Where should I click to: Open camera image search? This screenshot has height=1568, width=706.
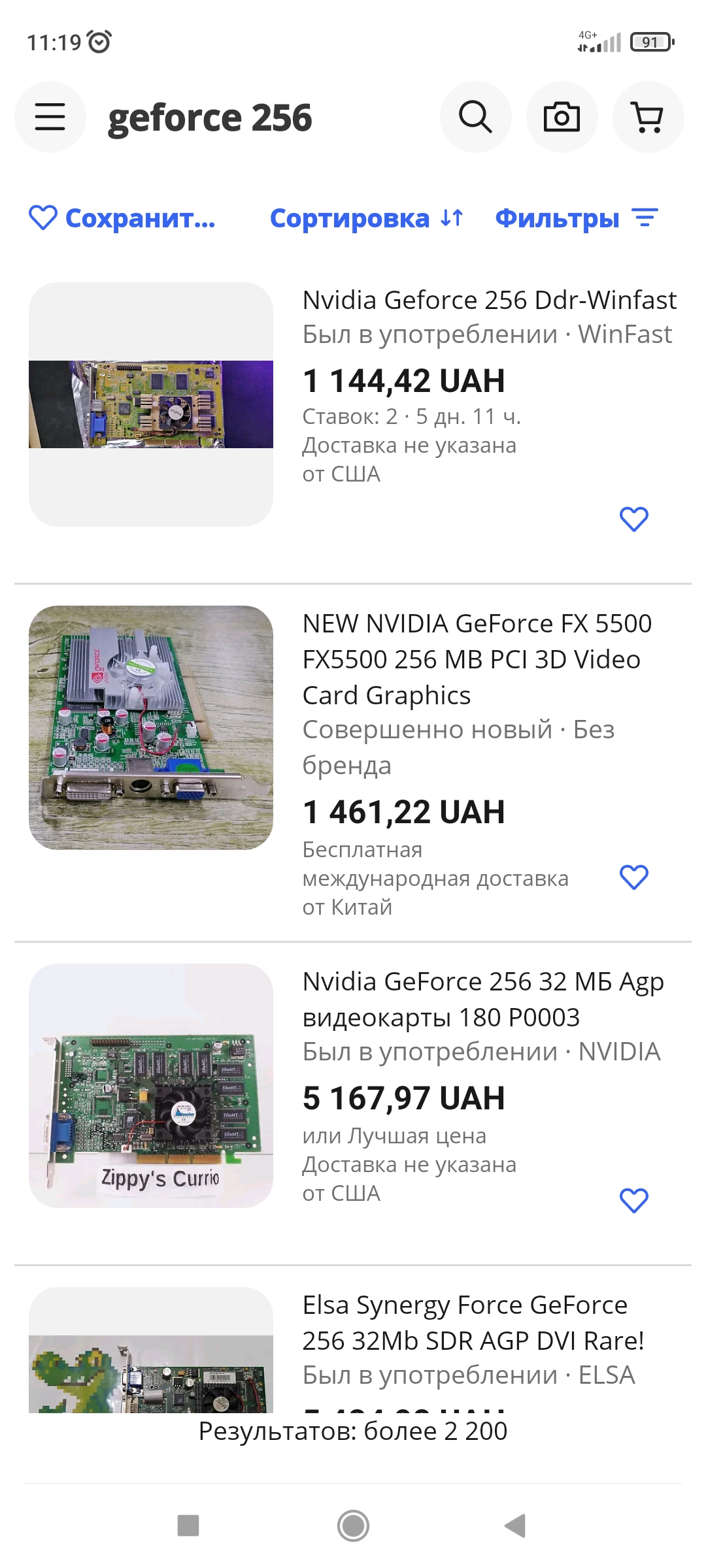562,117
